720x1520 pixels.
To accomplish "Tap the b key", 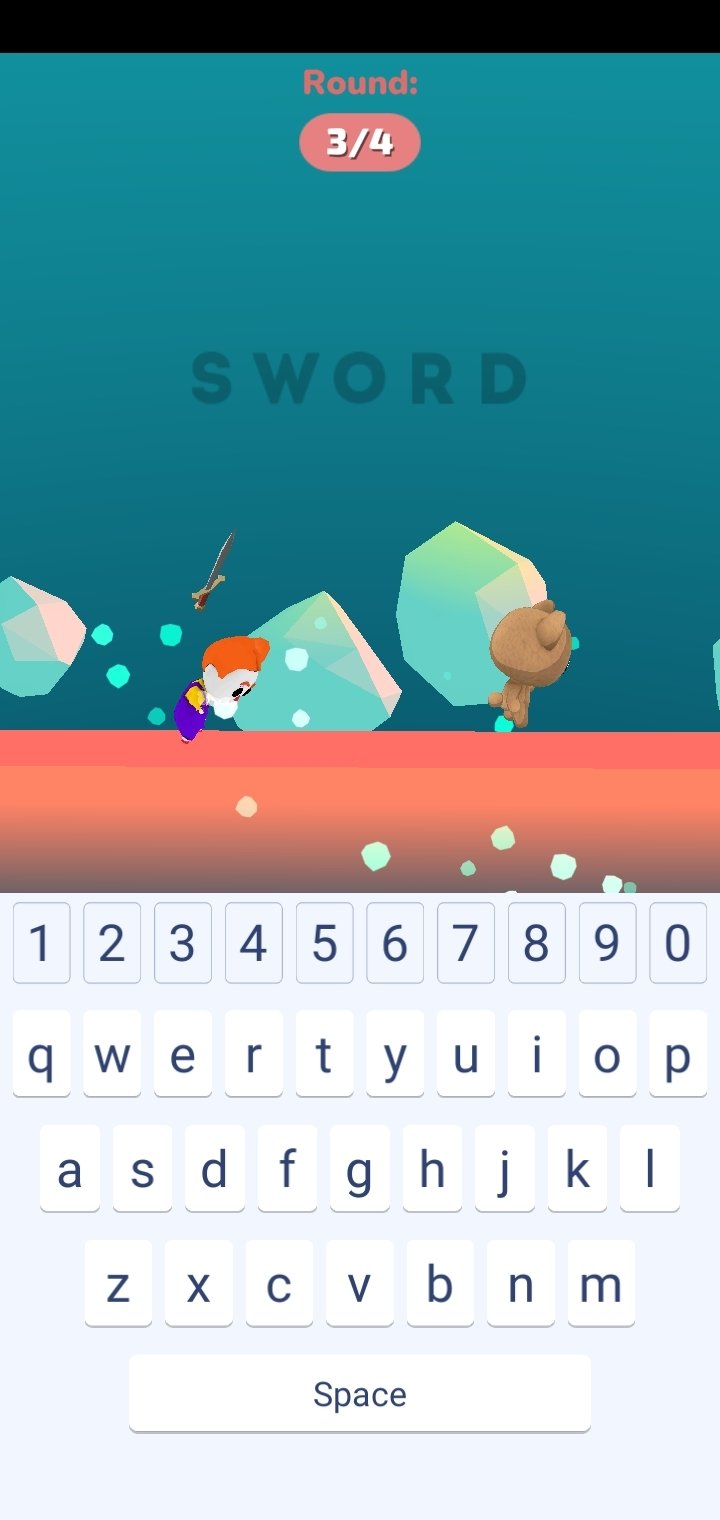I will (x=440, y=1283).
